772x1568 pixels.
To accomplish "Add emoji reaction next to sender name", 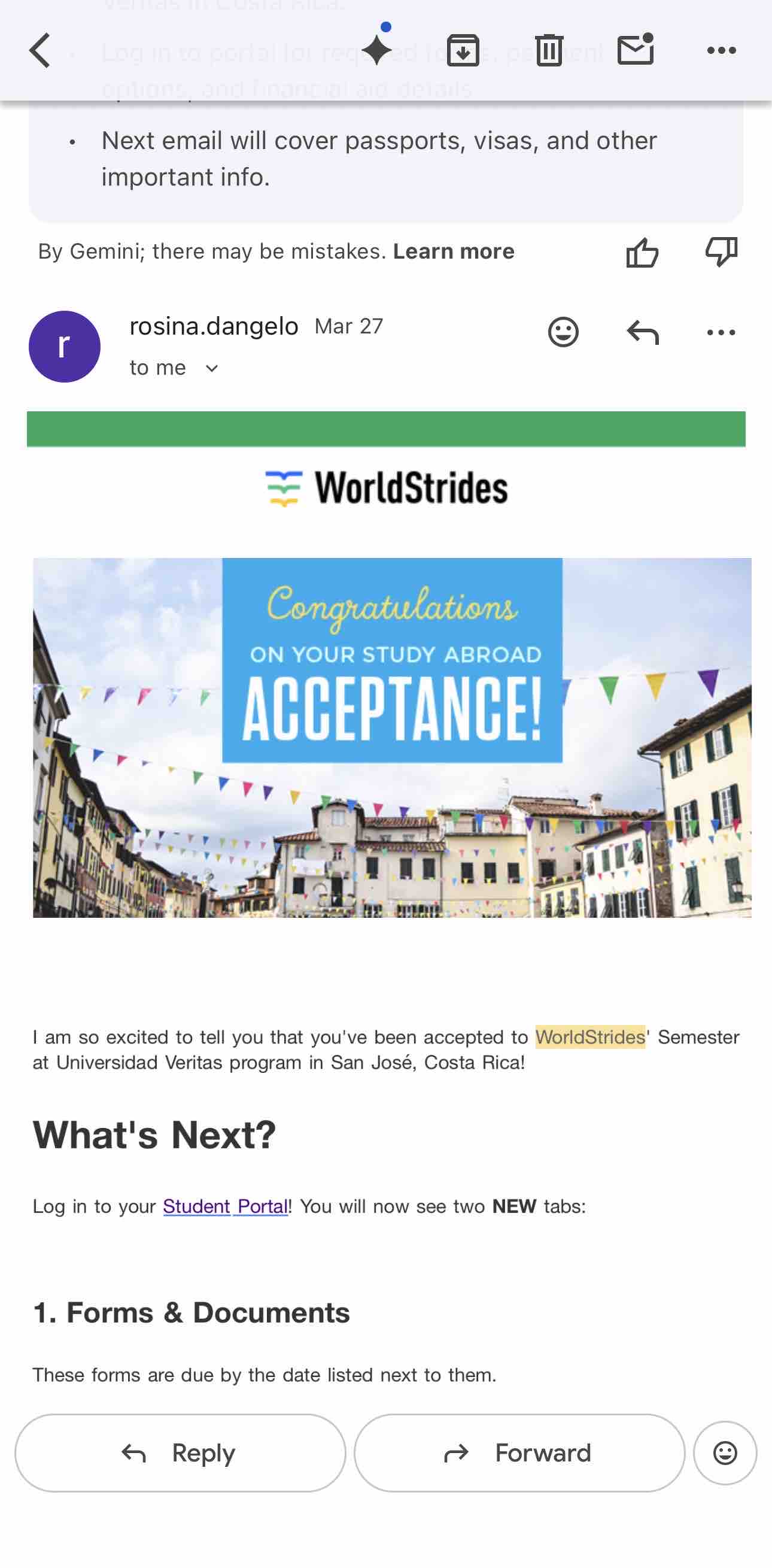I will (563, 332).
